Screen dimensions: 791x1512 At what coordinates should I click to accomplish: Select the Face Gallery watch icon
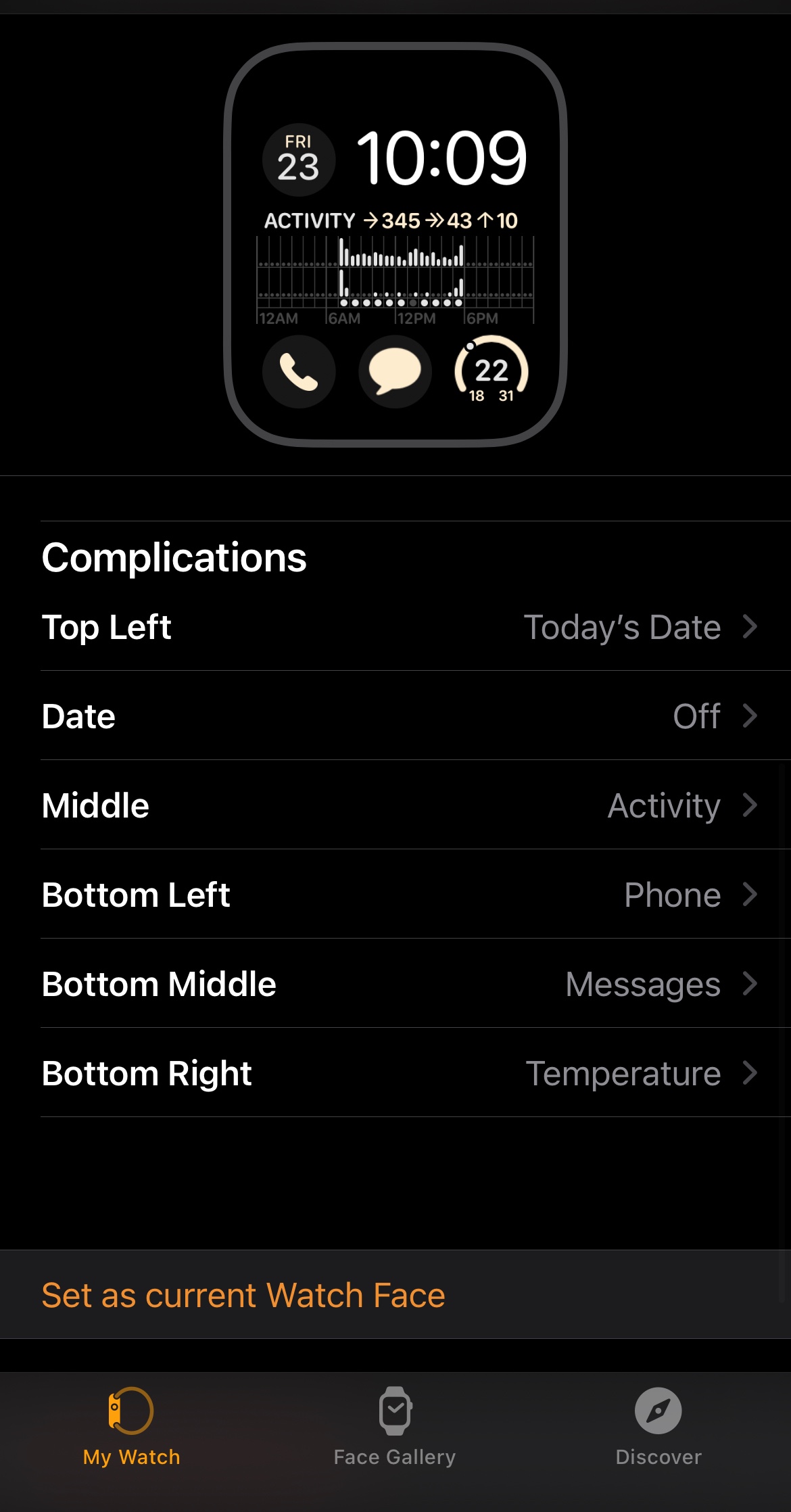pos(395,1434)
